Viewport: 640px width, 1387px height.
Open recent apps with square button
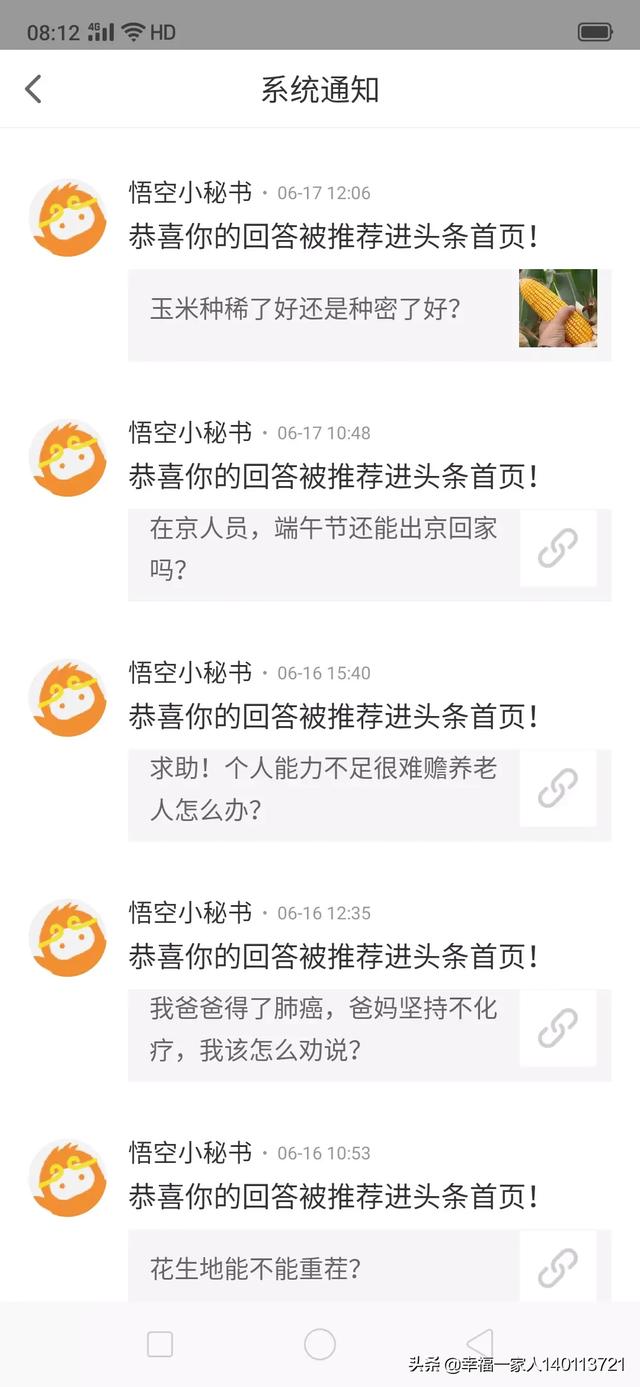click(160, 1344)
